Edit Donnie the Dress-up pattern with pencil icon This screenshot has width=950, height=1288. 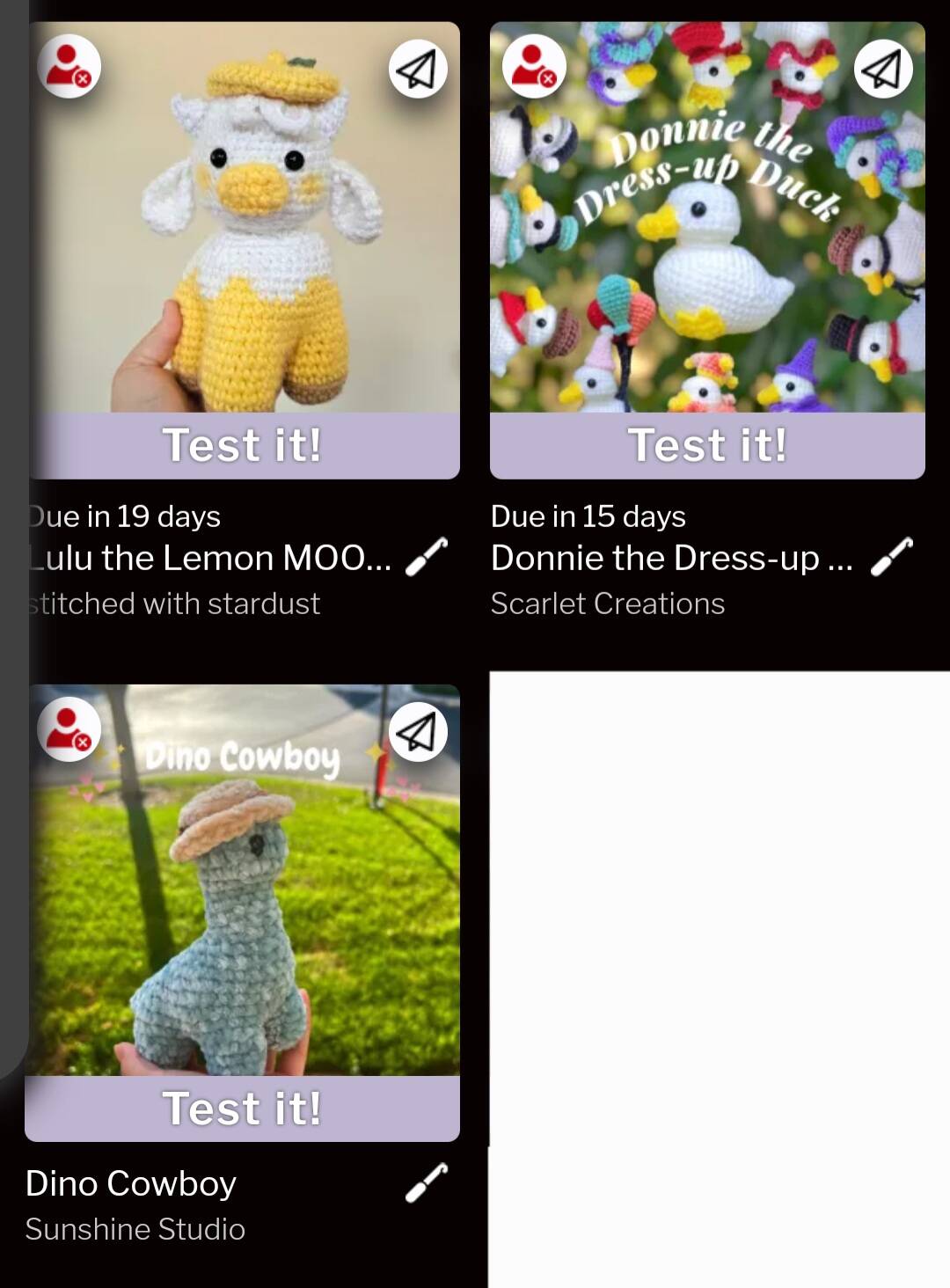coord(892,557)
